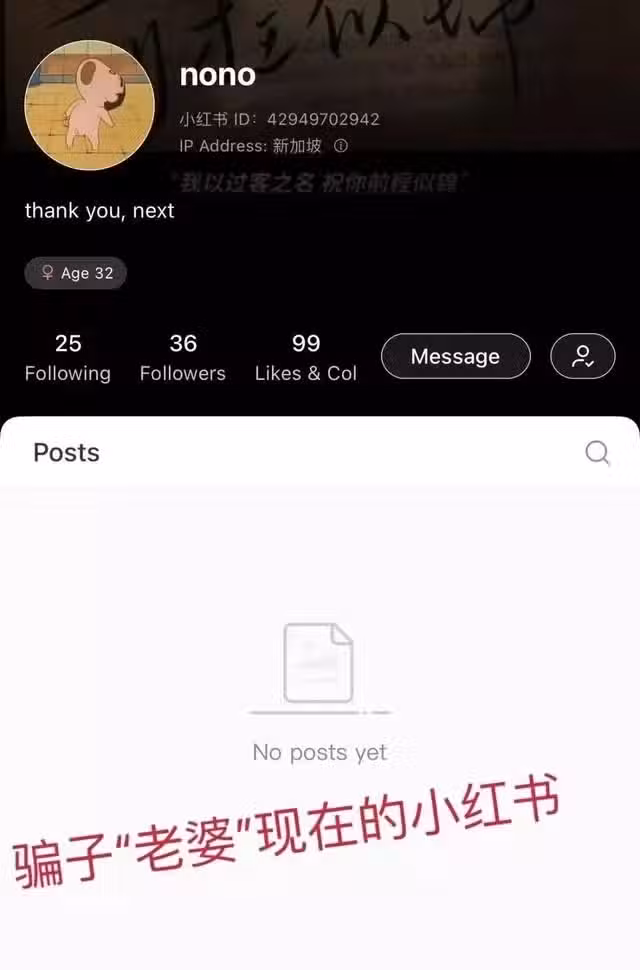View the 99 Likes & Col details
640x970 pixels.
click(305, 358)
